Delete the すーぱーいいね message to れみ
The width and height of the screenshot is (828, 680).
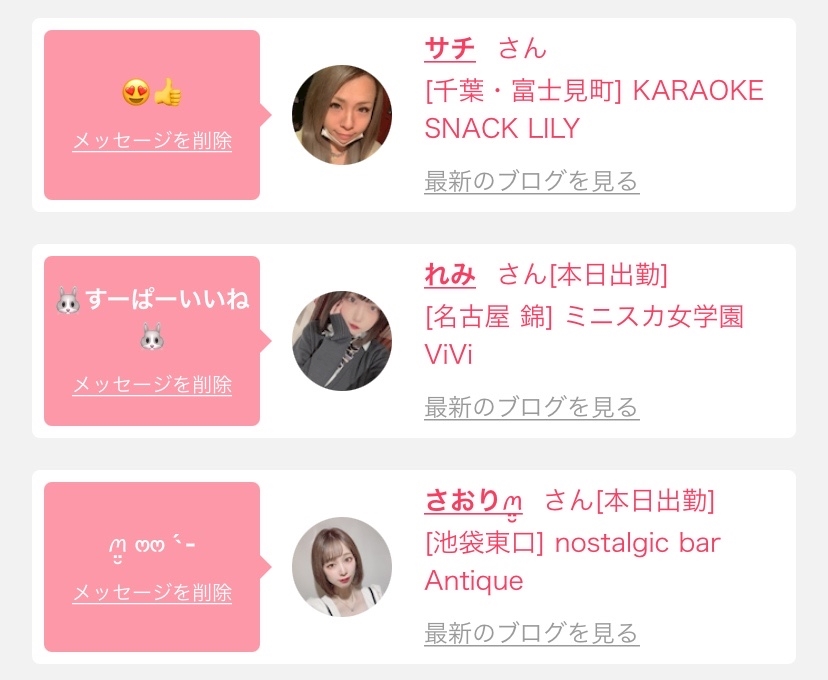tap(152, 385)
